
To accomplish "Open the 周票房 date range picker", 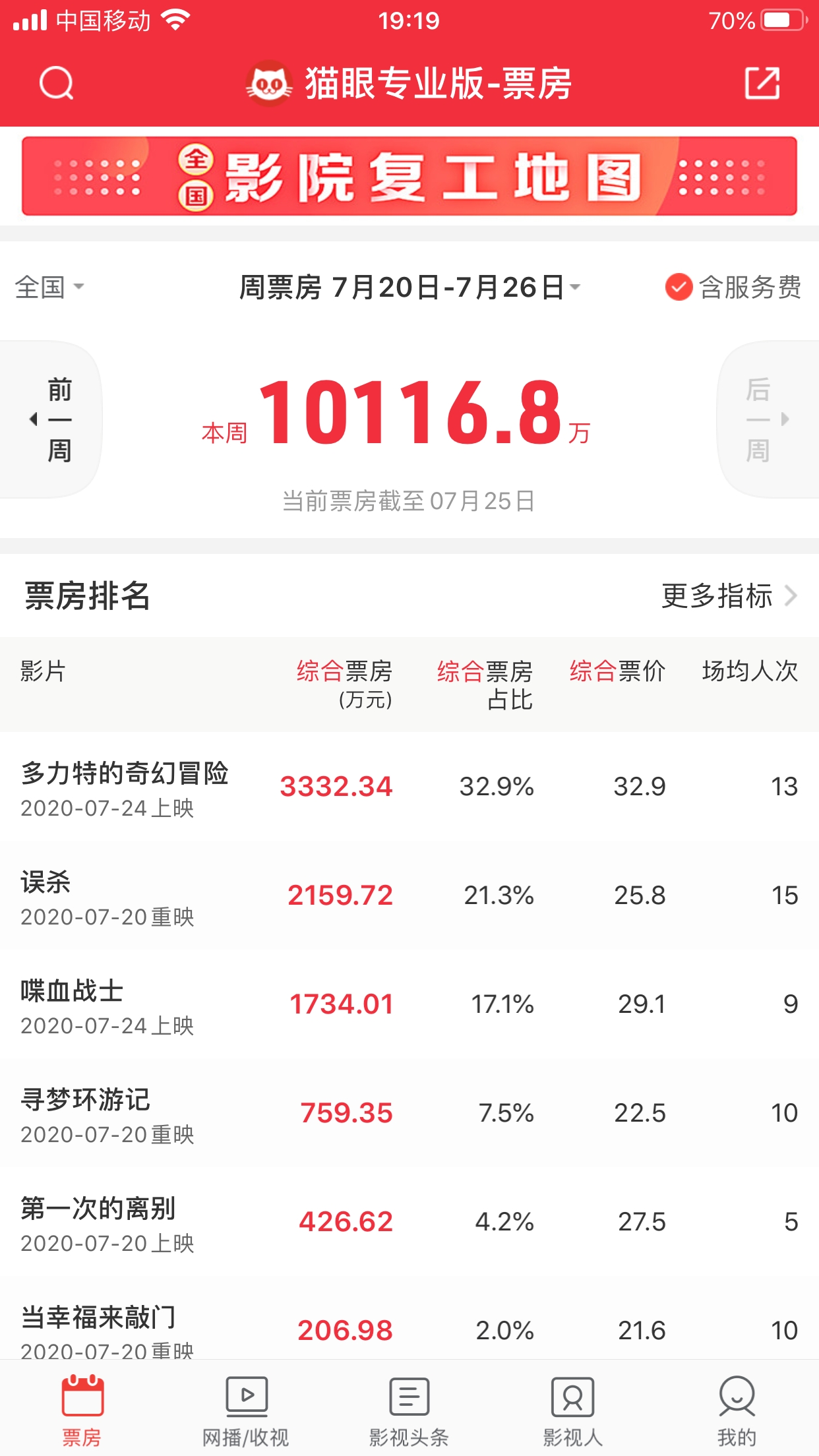I will [x=409, y=287].
